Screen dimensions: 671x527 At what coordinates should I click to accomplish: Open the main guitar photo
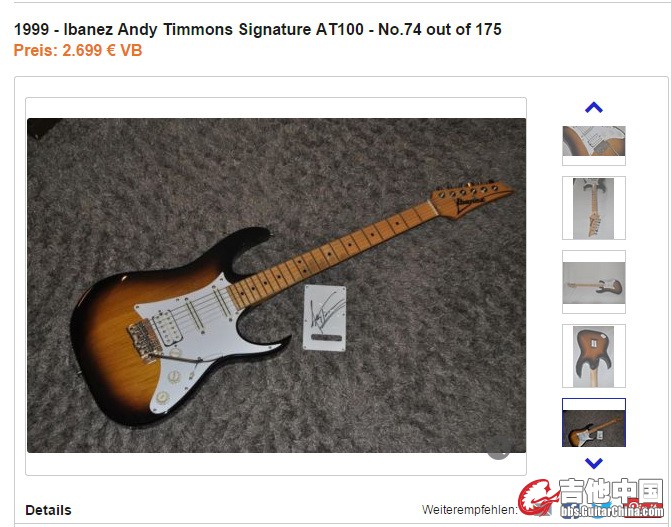pos(276,285)
